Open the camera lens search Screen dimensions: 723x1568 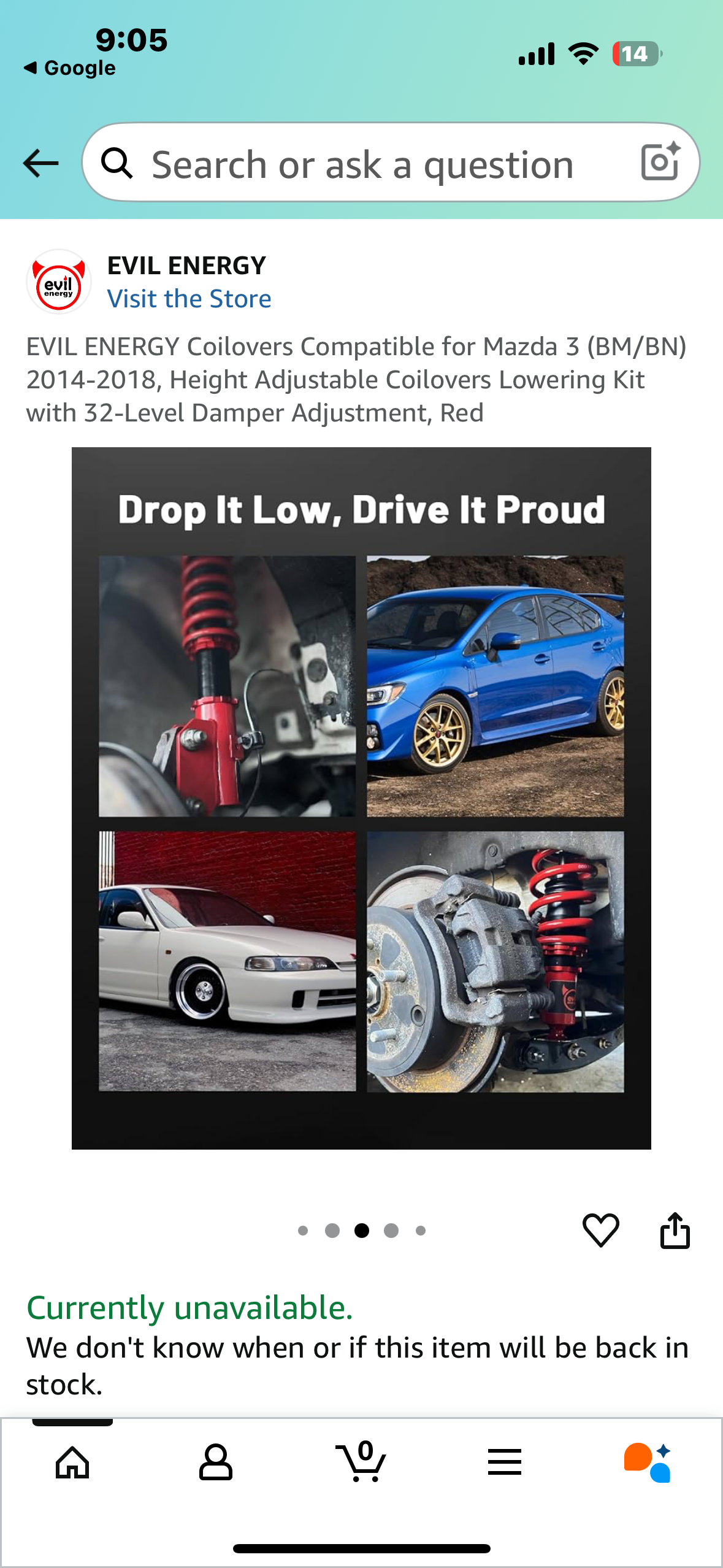(x=660, y=162)
